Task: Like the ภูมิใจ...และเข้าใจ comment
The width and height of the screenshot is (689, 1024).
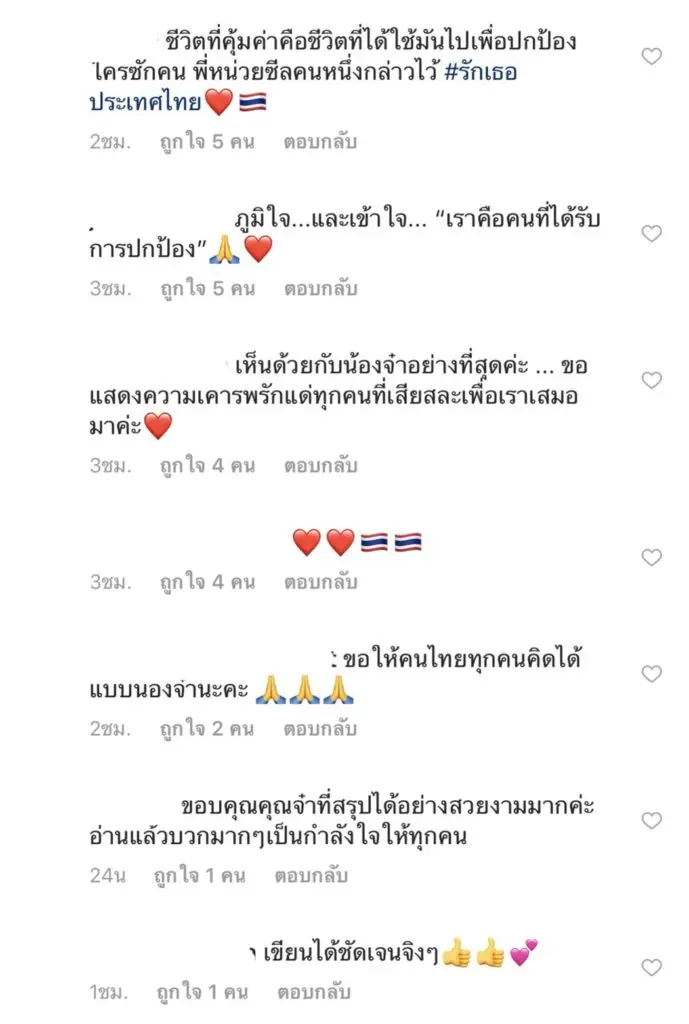Action: (x=651, y=234)
